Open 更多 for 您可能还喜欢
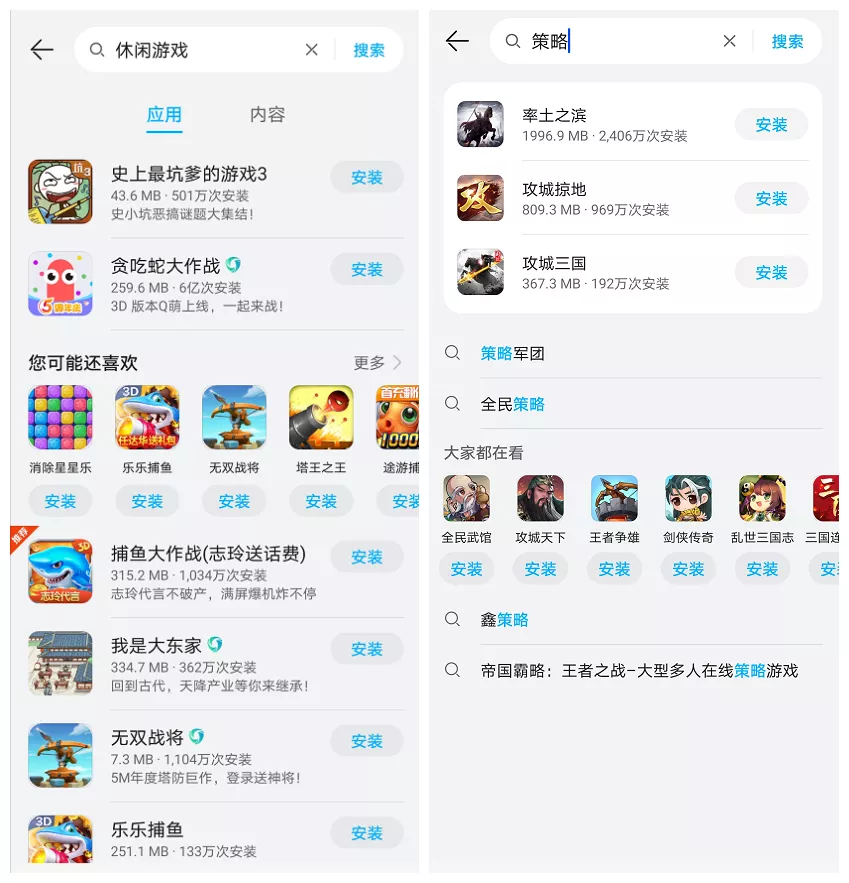This screenshot has height=883, width=849. 377,362
